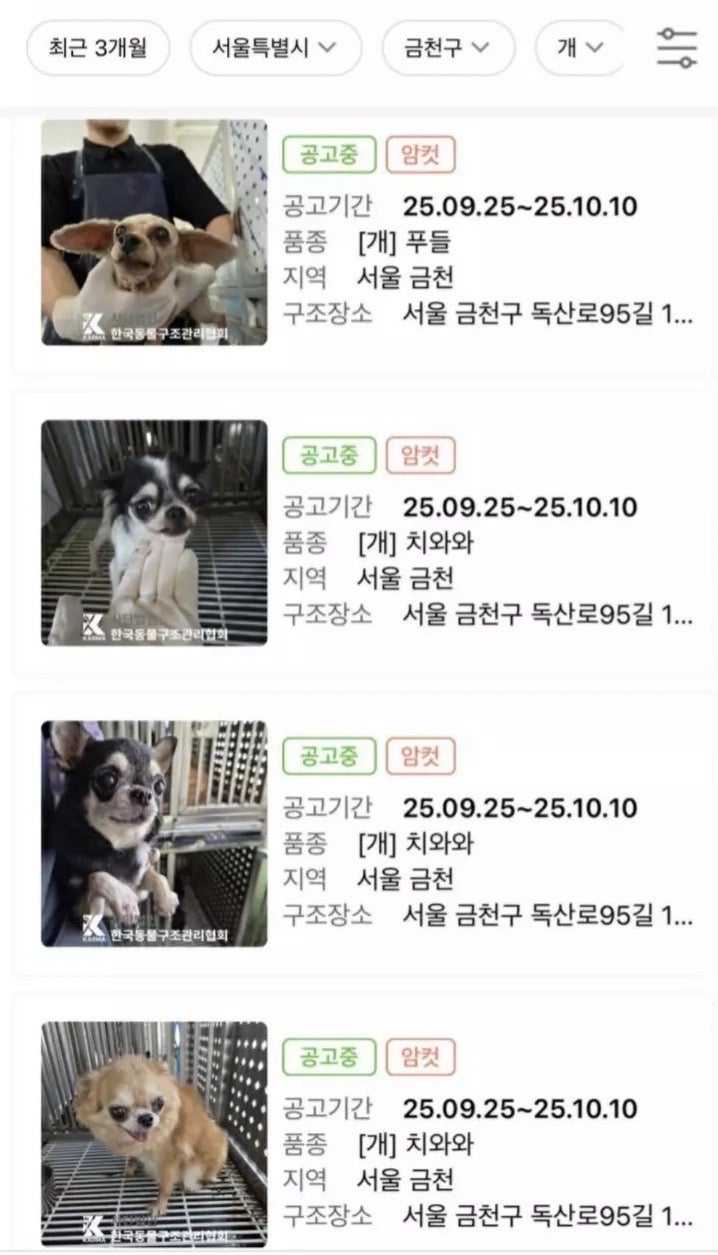This screenshot has width=718, height=1255.
Task: Expand the 금천구 district dropdown
Action: click(447, 48)
